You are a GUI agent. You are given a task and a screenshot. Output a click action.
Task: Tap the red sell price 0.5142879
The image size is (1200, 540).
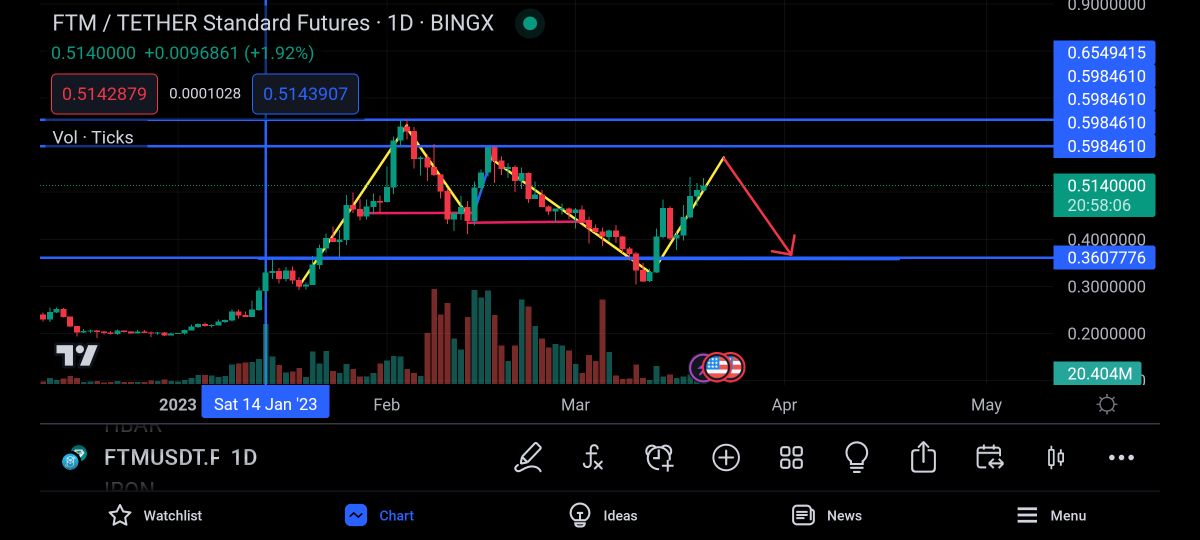point(104,94)
